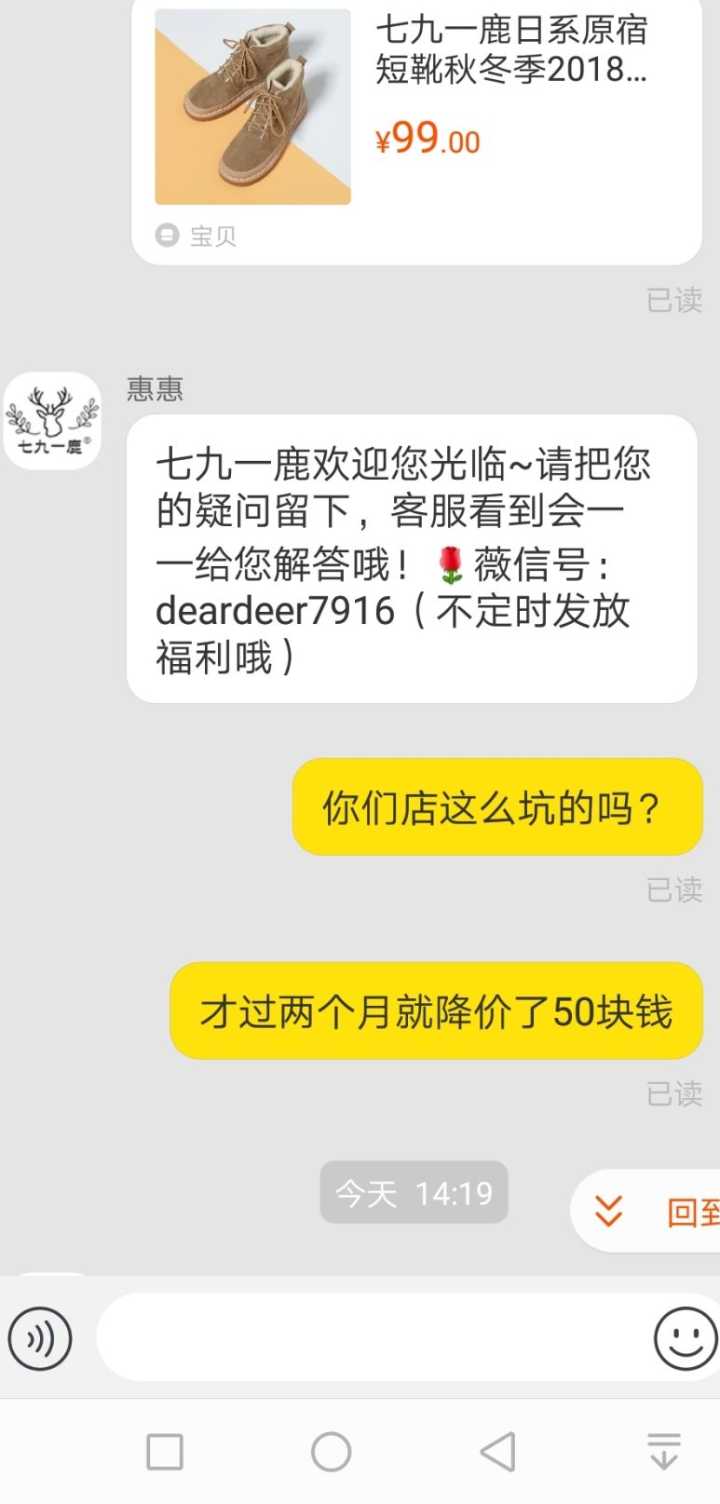Open the emoji picker

click(x=685, y=1338)
